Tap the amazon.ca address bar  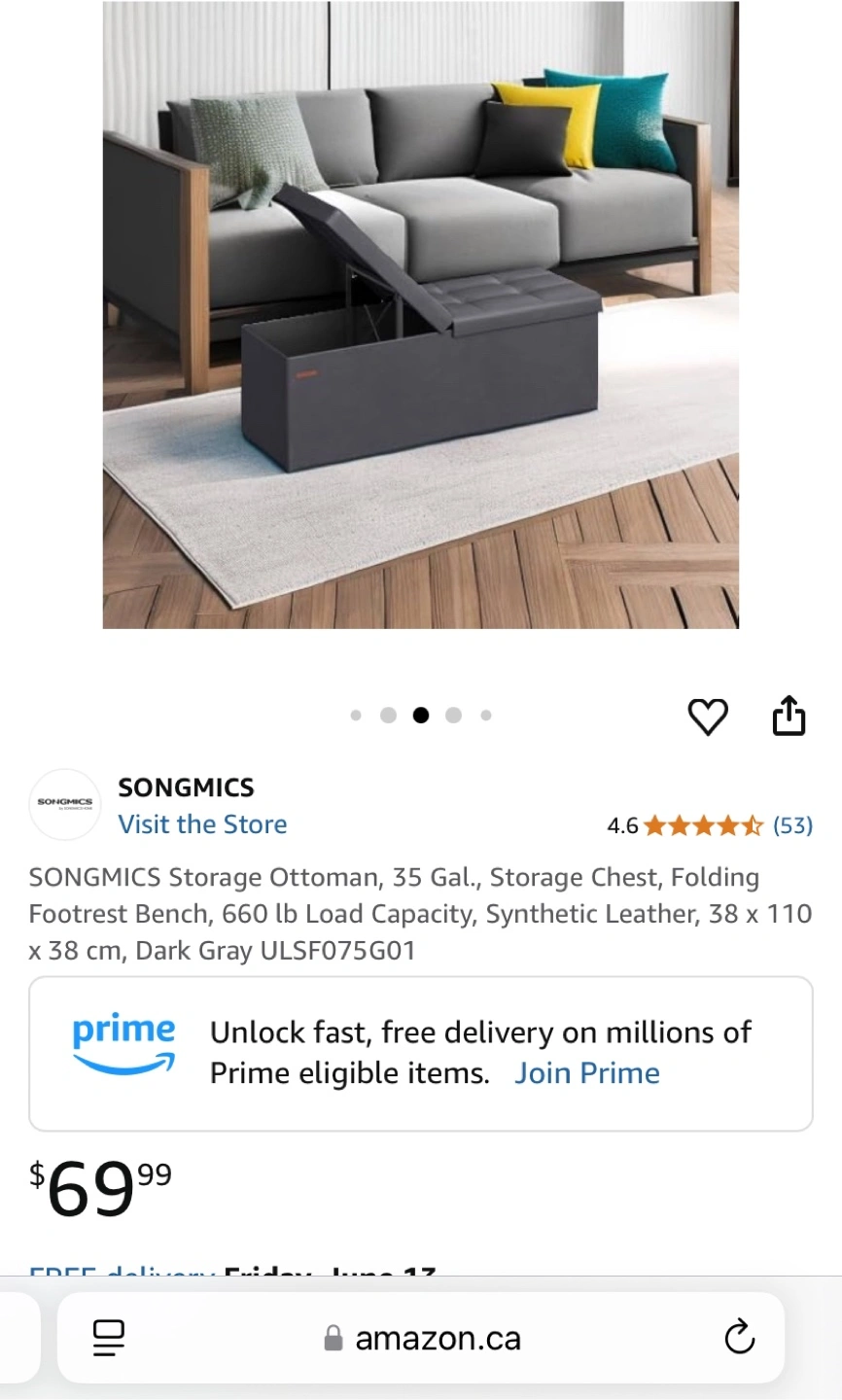pos(421,1338)
